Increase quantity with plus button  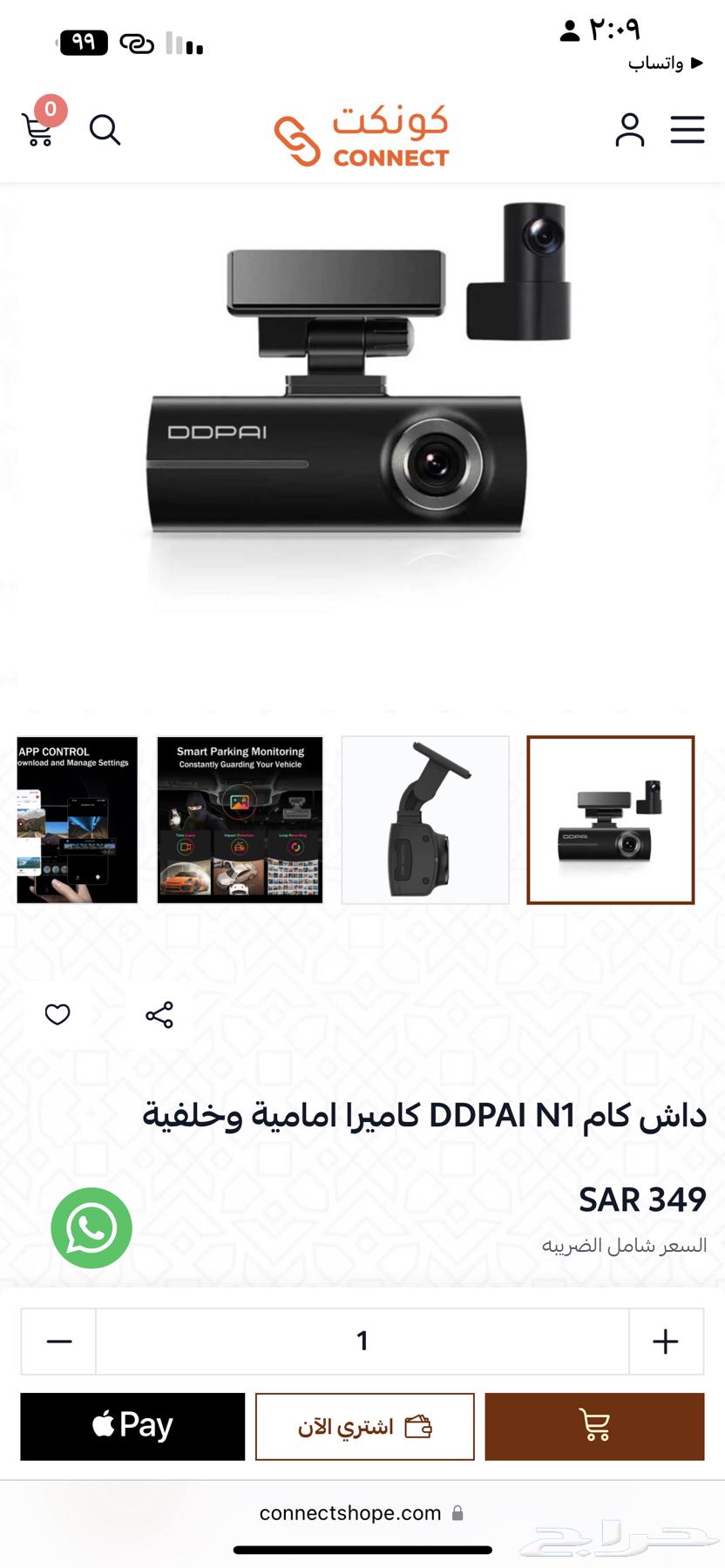pos(665,1341)
